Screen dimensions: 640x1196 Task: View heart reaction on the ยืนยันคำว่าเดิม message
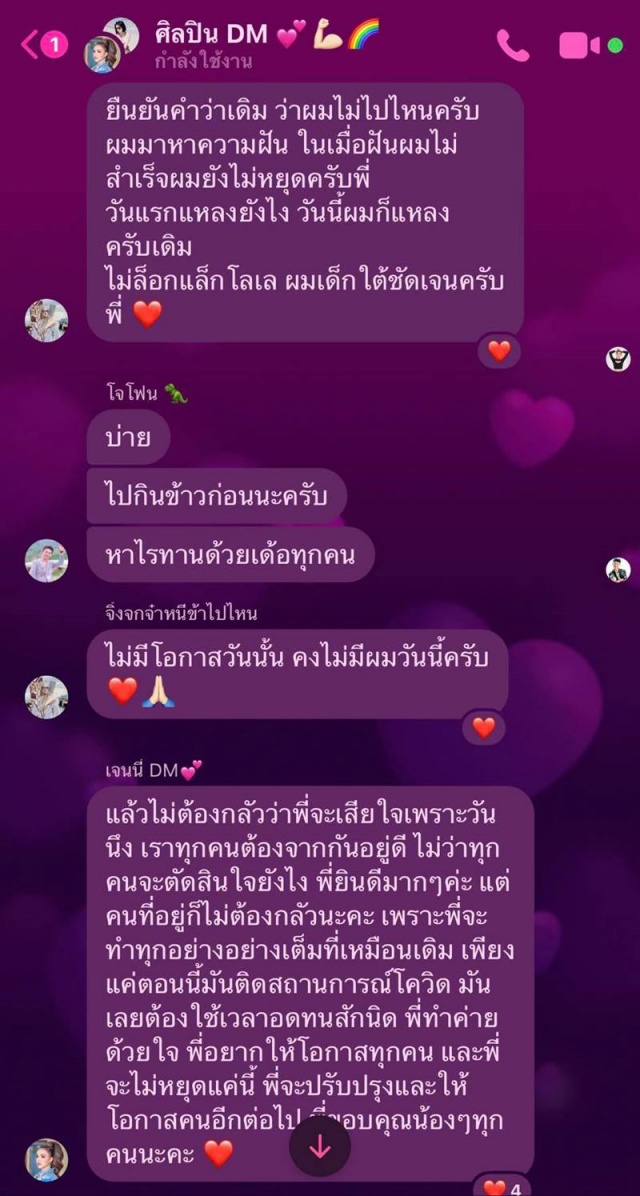pyautogui.click(x=499, y=350)
